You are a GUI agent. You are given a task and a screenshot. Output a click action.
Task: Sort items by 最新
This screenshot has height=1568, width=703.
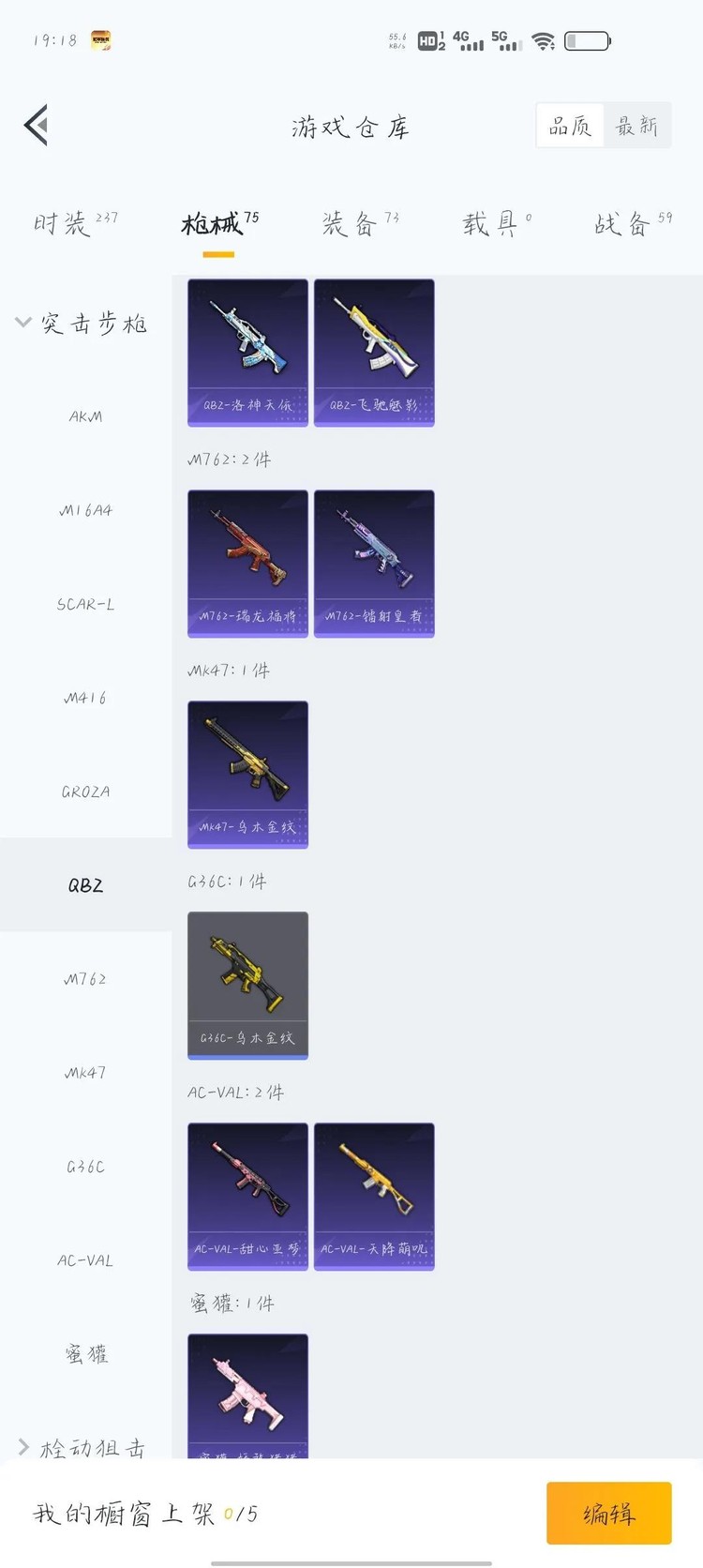636,126
